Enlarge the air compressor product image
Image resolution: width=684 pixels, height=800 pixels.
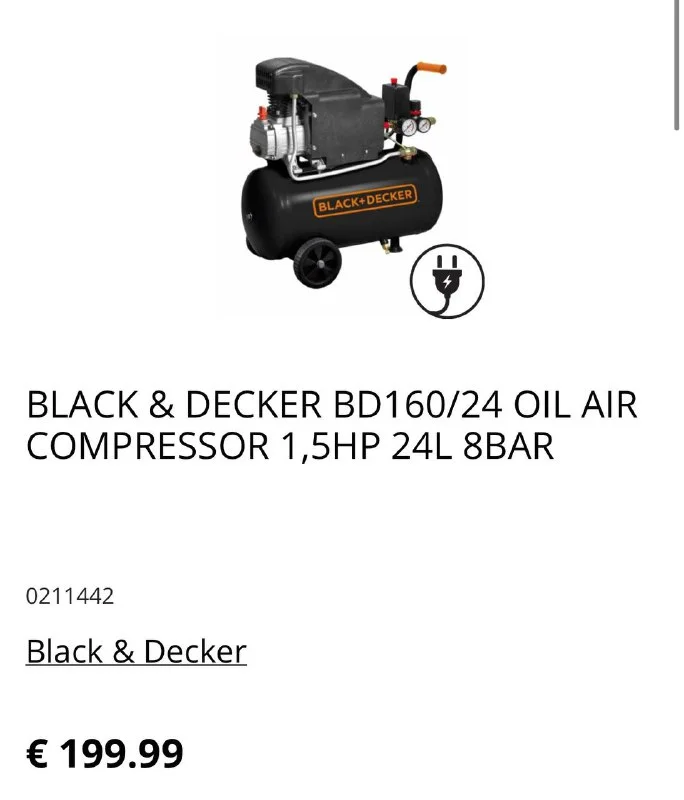click(340, 175)
